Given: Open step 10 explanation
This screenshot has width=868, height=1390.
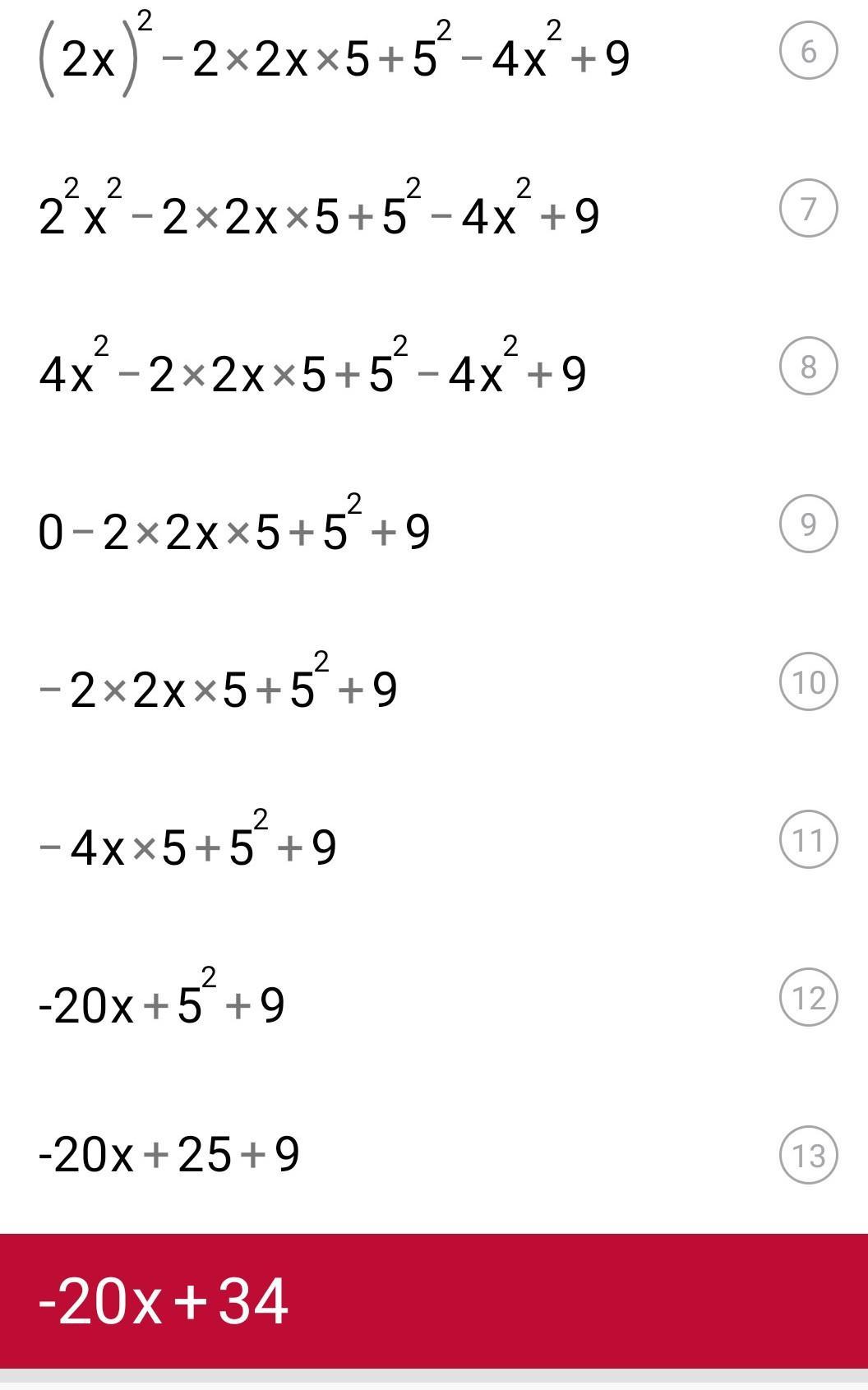Looking at the screenshot, I should [x=808, y=682].
